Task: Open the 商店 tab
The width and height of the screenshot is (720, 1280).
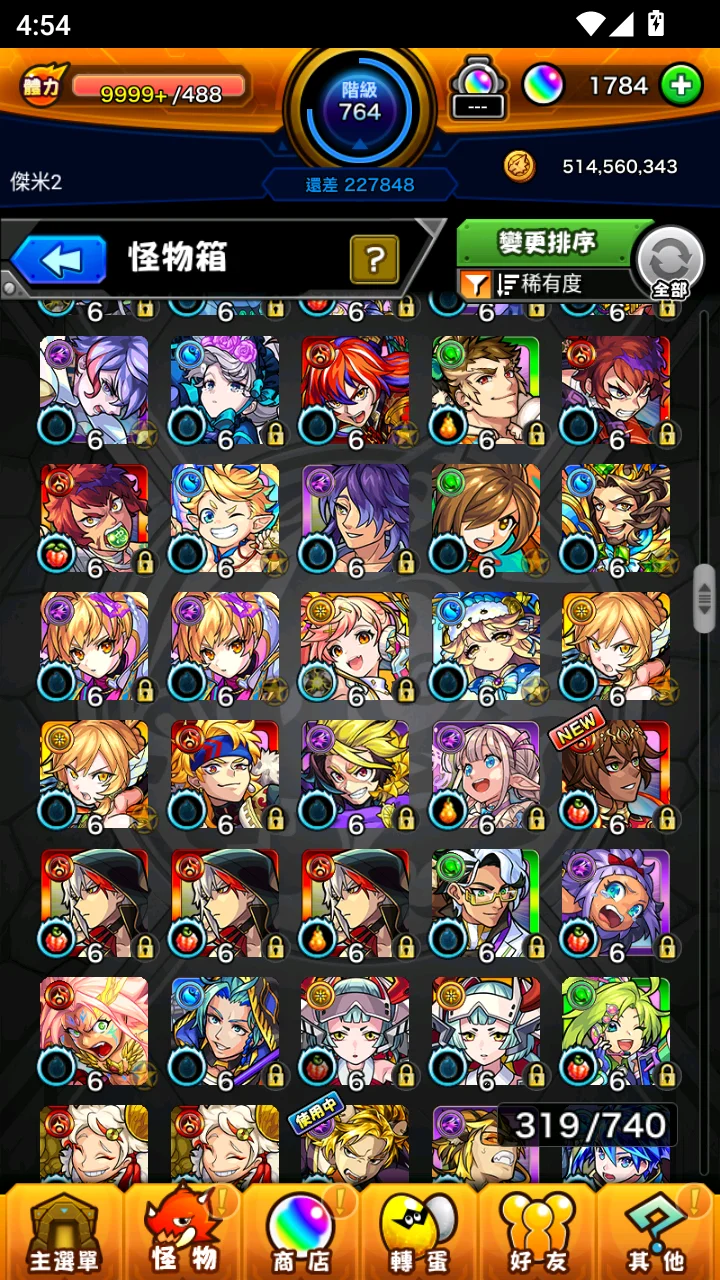Action: click(301, 1232)
